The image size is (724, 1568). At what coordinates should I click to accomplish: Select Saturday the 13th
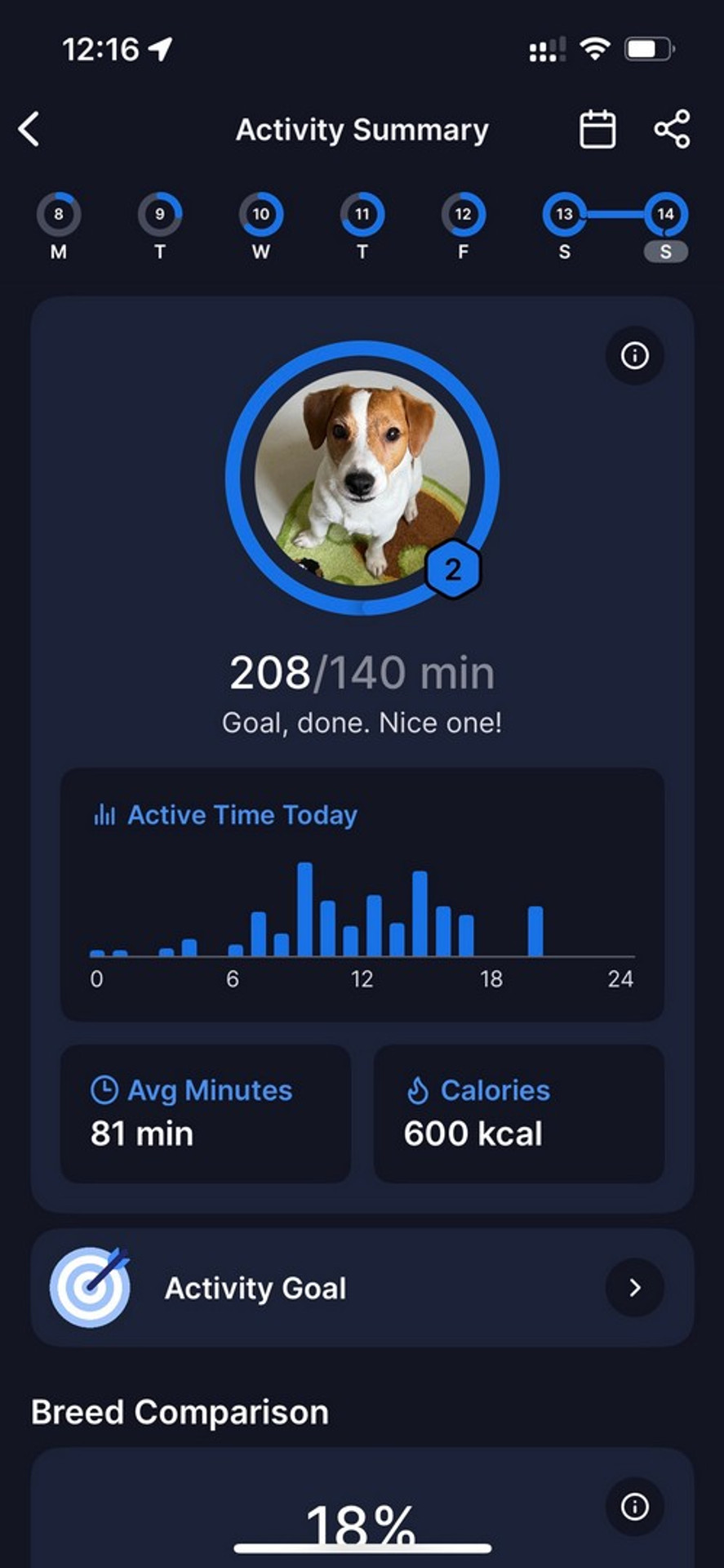click(x=564, y=216)
